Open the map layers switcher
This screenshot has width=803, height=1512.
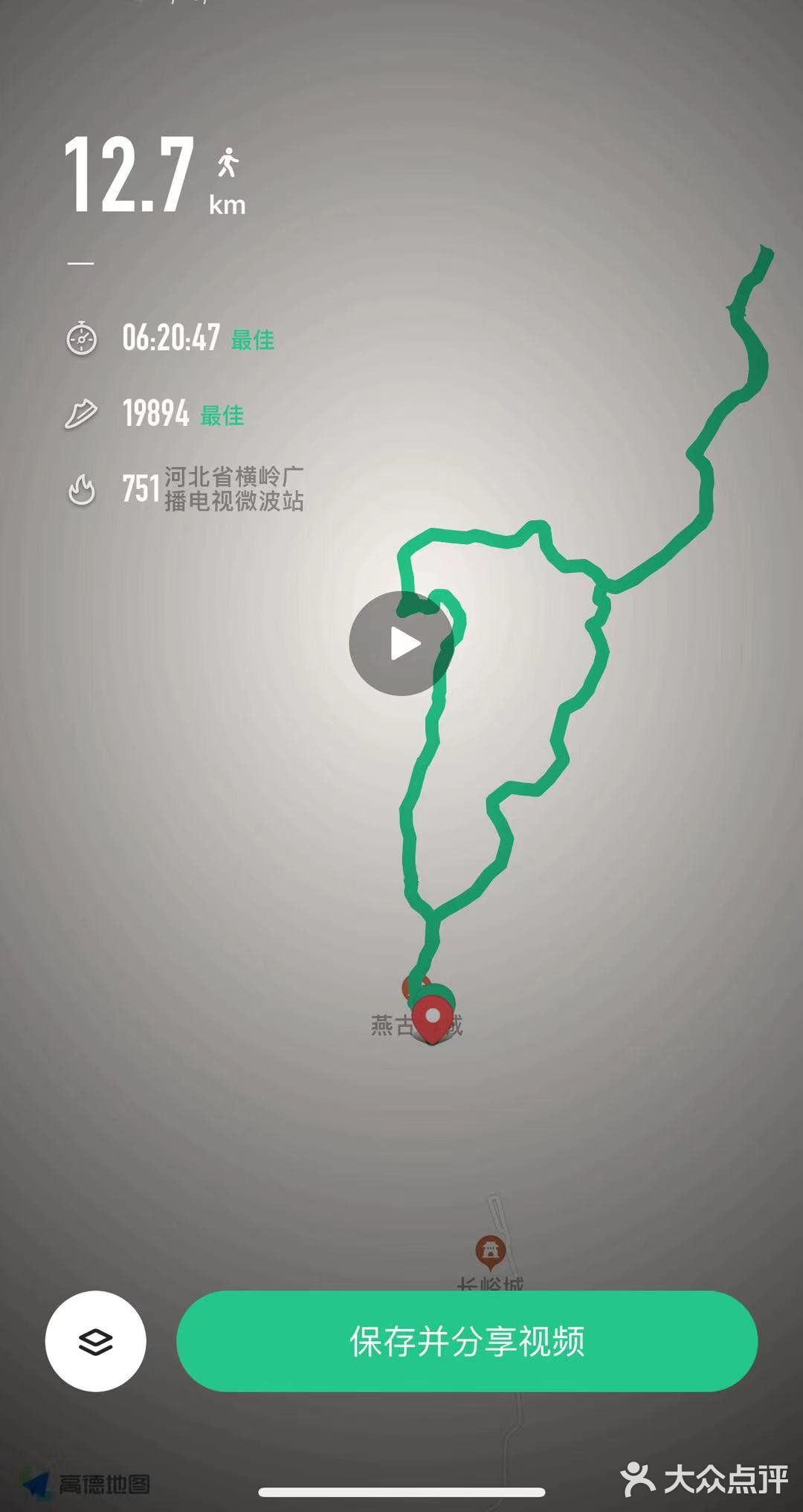click(x=95, y=1341)
